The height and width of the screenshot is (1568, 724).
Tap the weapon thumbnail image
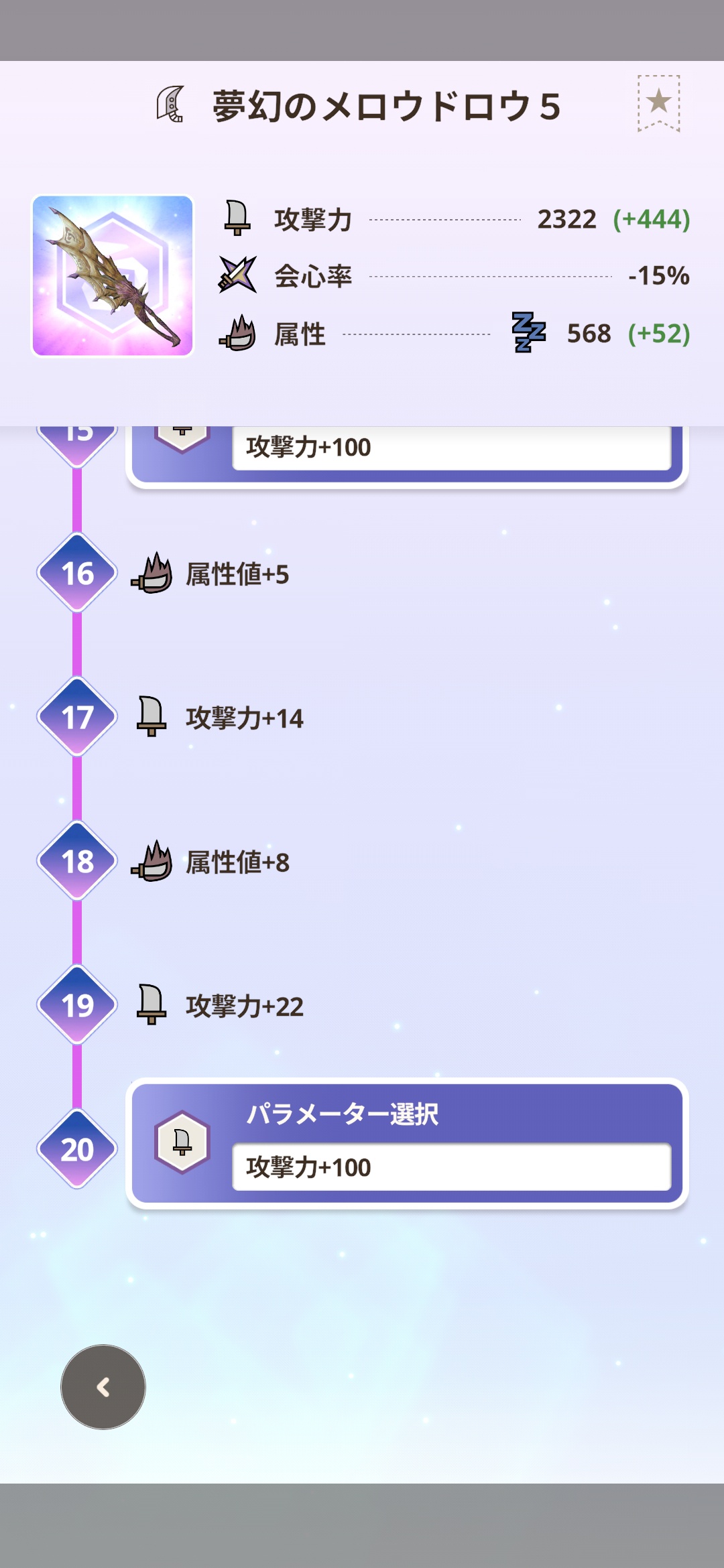(113, 275)
